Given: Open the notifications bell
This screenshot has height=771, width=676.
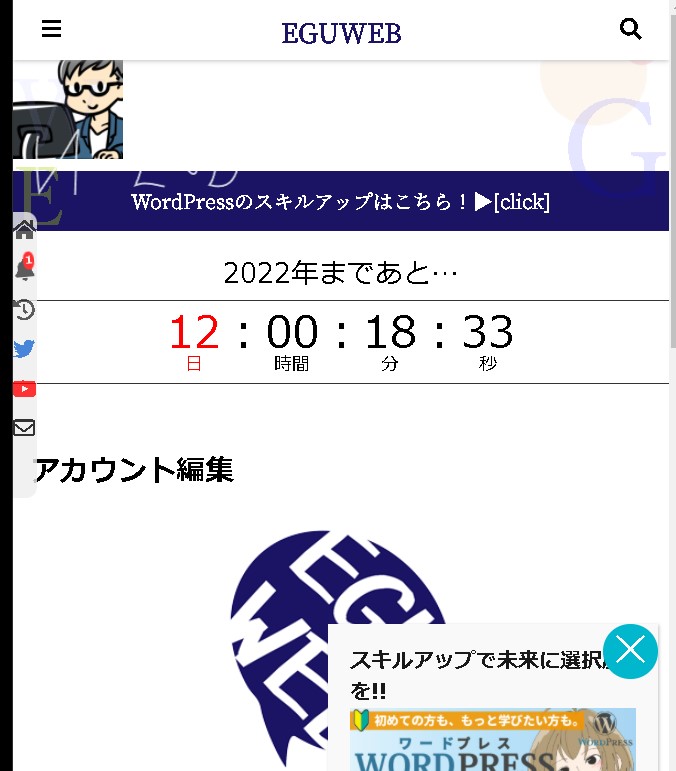Looking at the screenshot, I should click(x=24, y=269).
